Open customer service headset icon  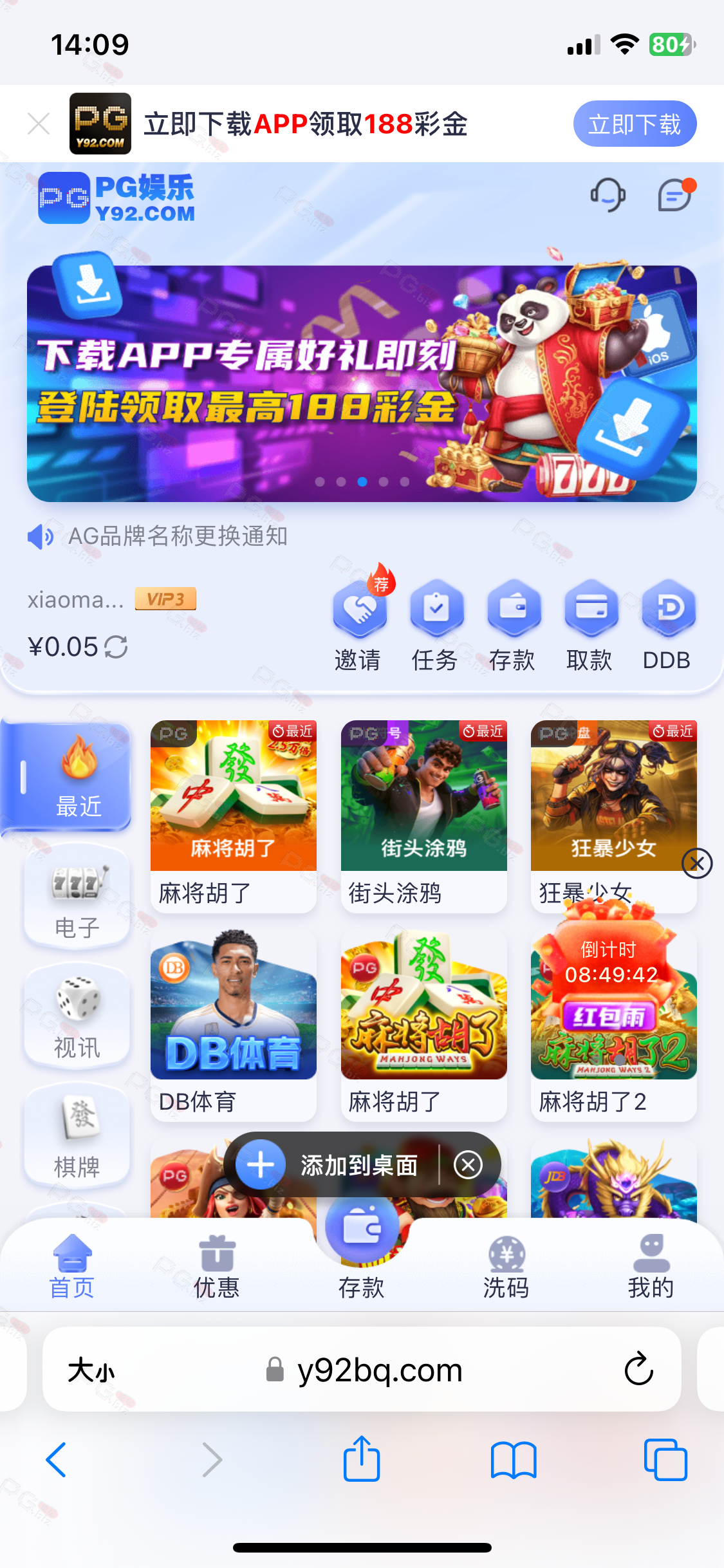(x=608, y=194)
